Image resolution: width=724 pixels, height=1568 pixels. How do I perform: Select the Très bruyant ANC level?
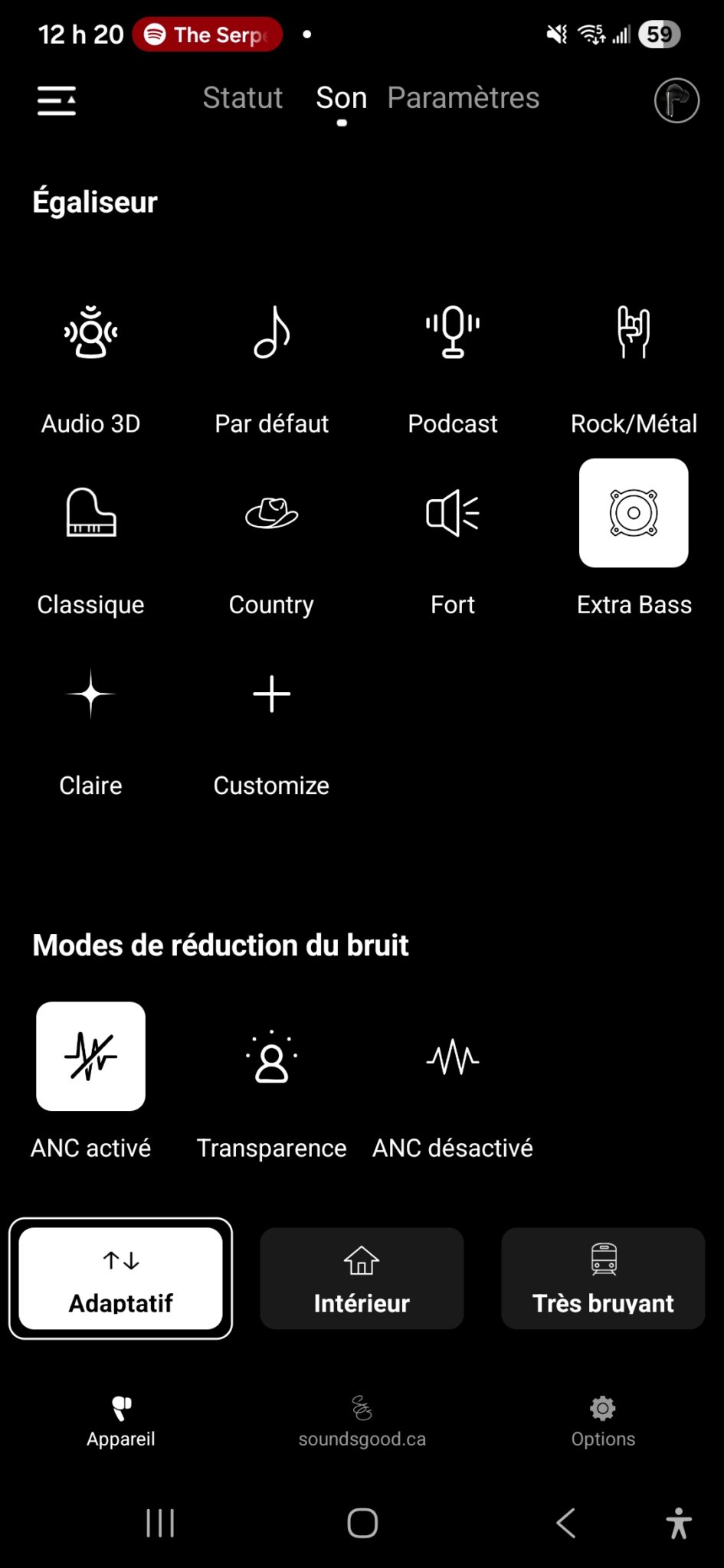coord(603,1278)
